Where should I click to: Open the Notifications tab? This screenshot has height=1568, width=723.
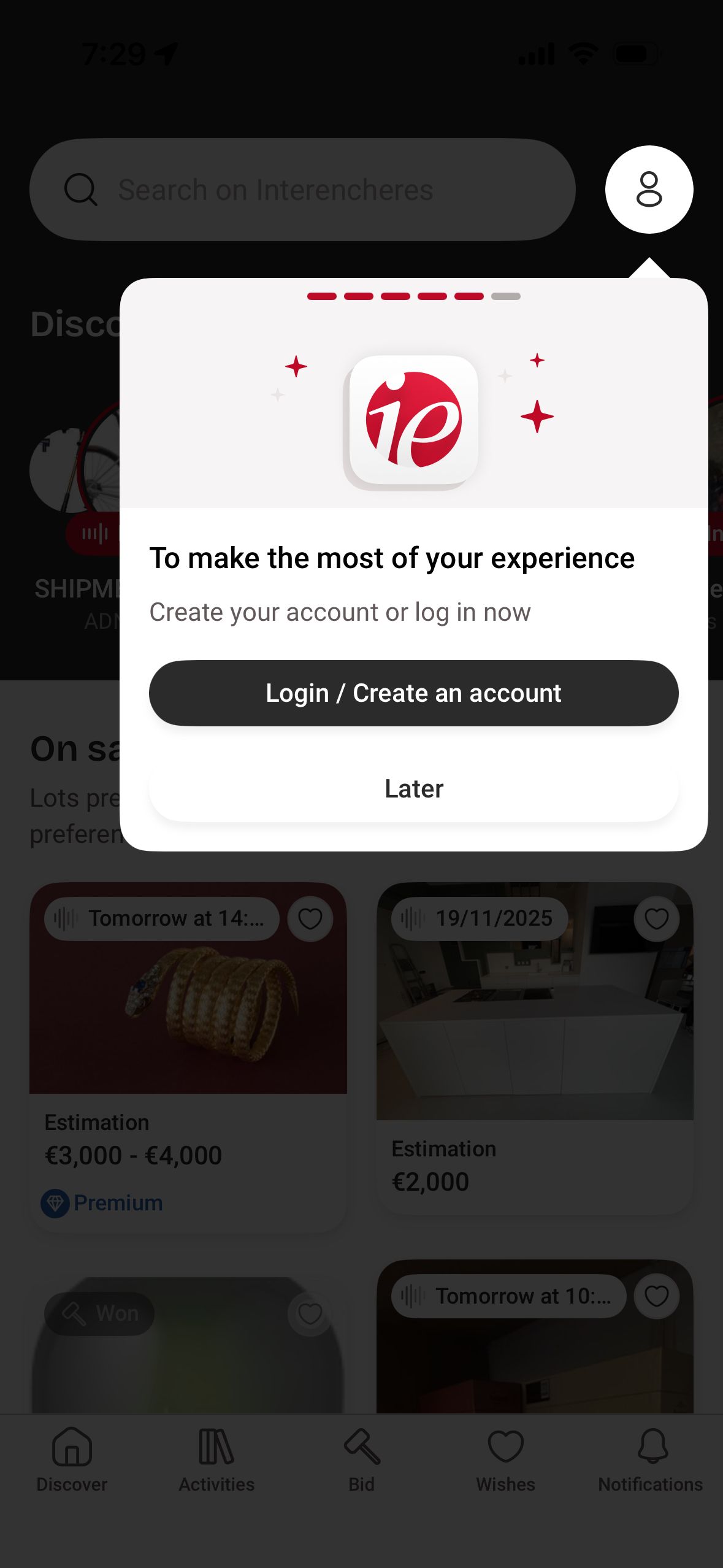(650, 1460)
